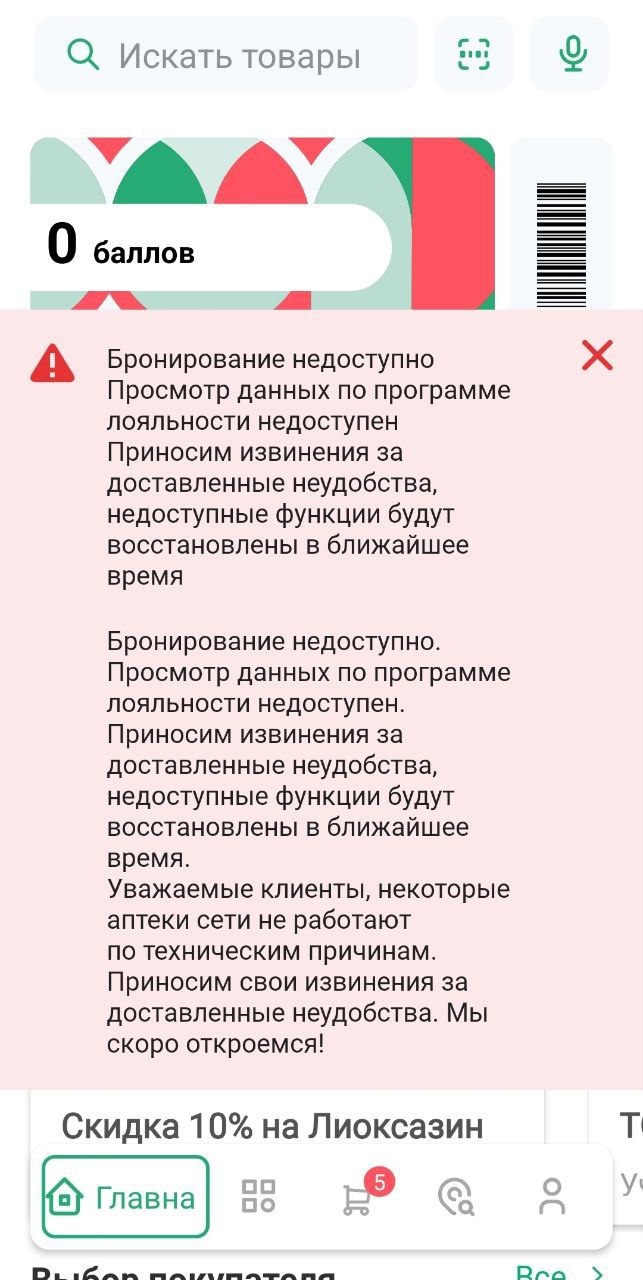Open the loyalty barcode card
Viewport: 643px width, 1280px height.
pyautogui.click(x=562, y=224)
